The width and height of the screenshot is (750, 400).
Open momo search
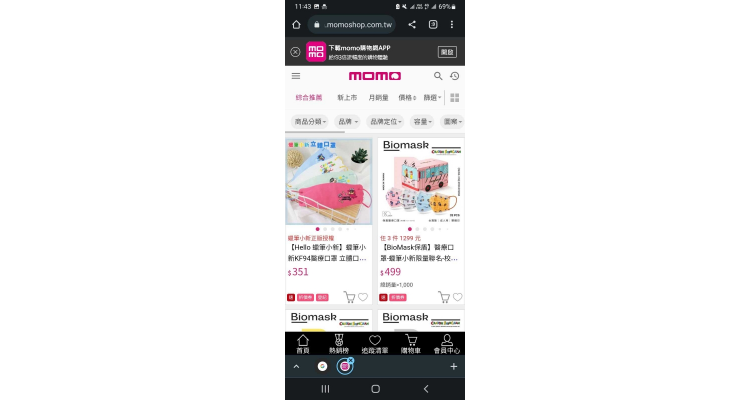point(438,76)
